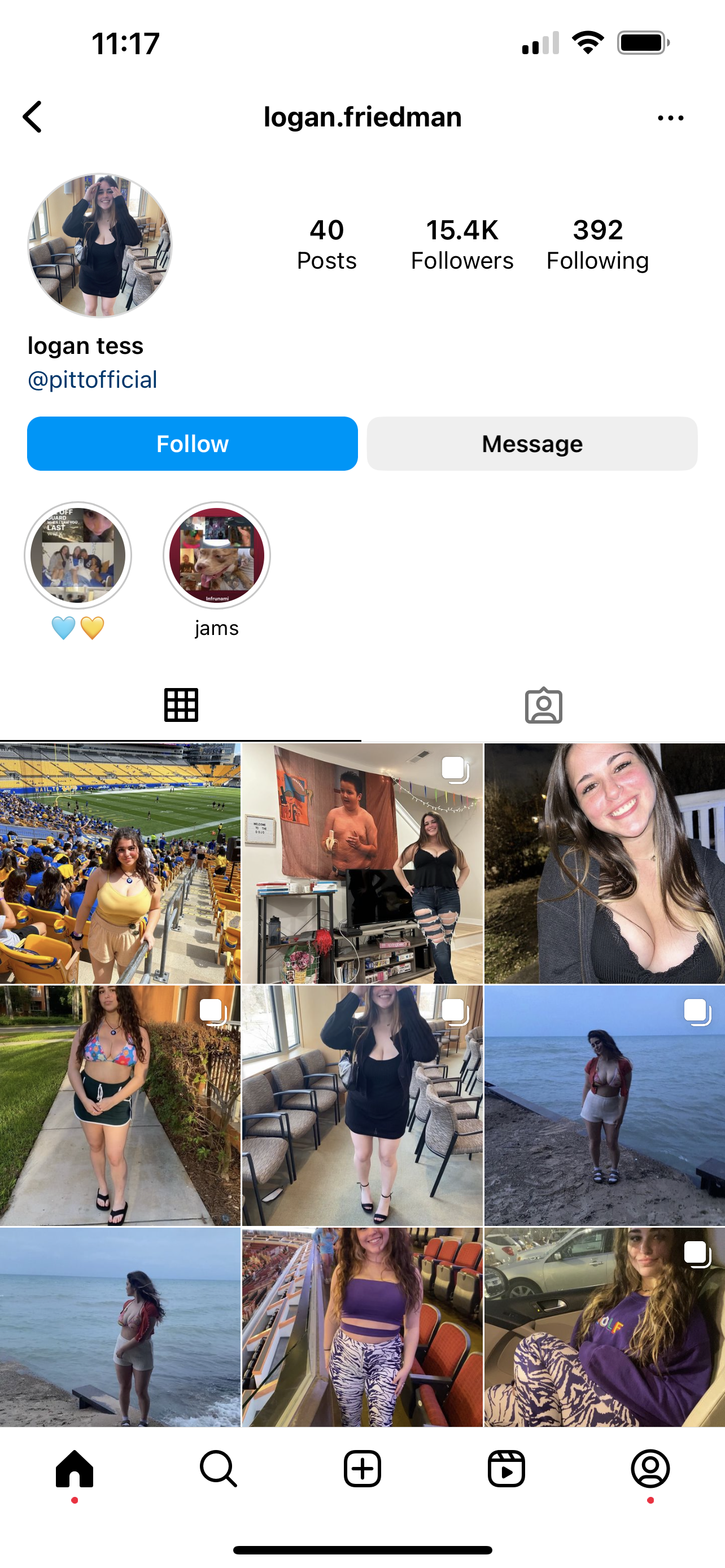Go back to the previous screen

click(x=33, y=117)
